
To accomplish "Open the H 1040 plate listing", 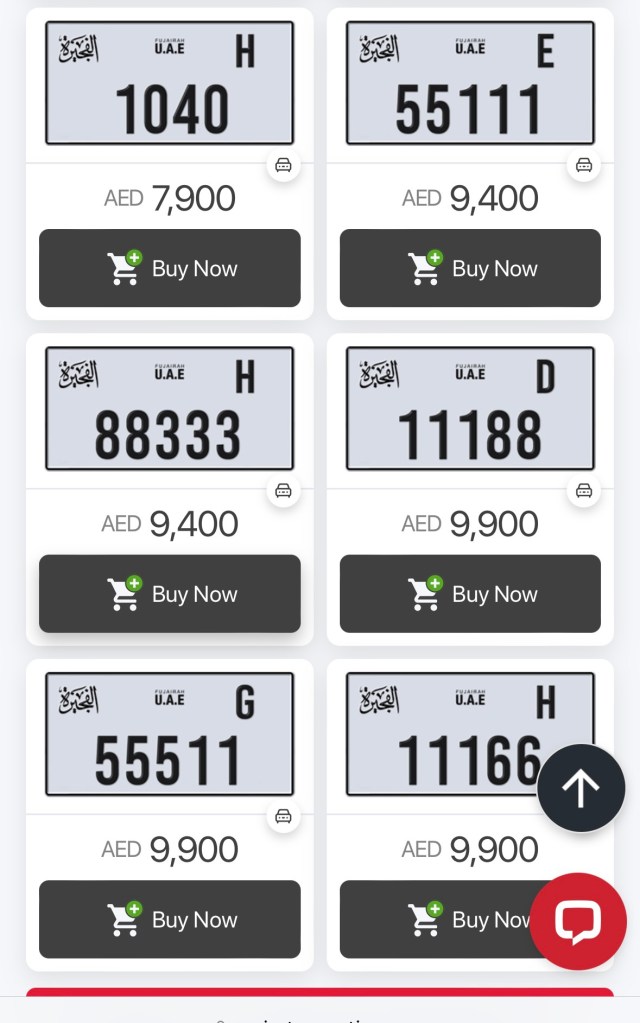I will pyautogui.click(x=170, y=84).
